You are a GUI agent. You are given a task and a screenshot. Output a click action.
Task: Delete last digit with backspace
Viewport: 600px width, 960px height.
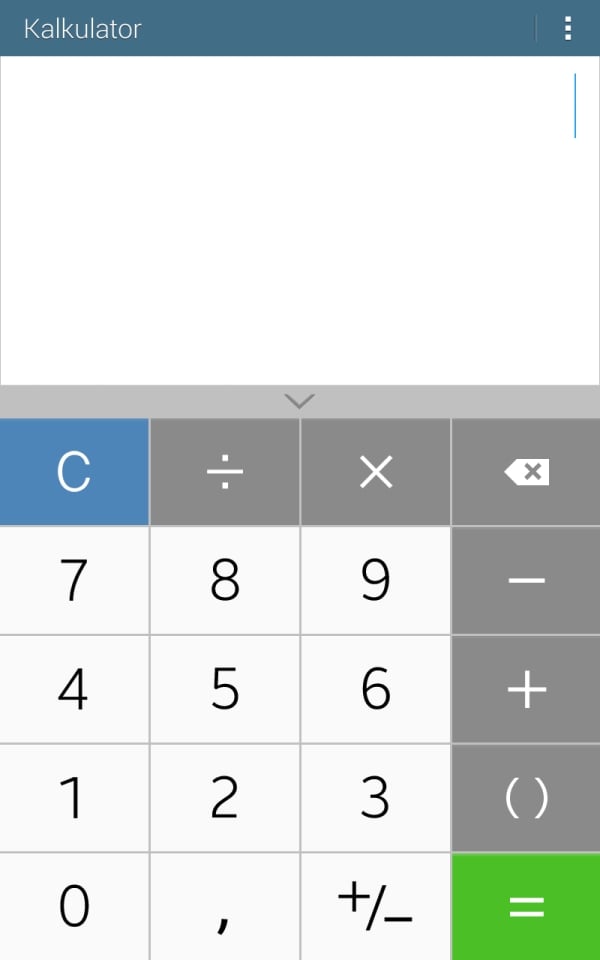coord(527,471)
